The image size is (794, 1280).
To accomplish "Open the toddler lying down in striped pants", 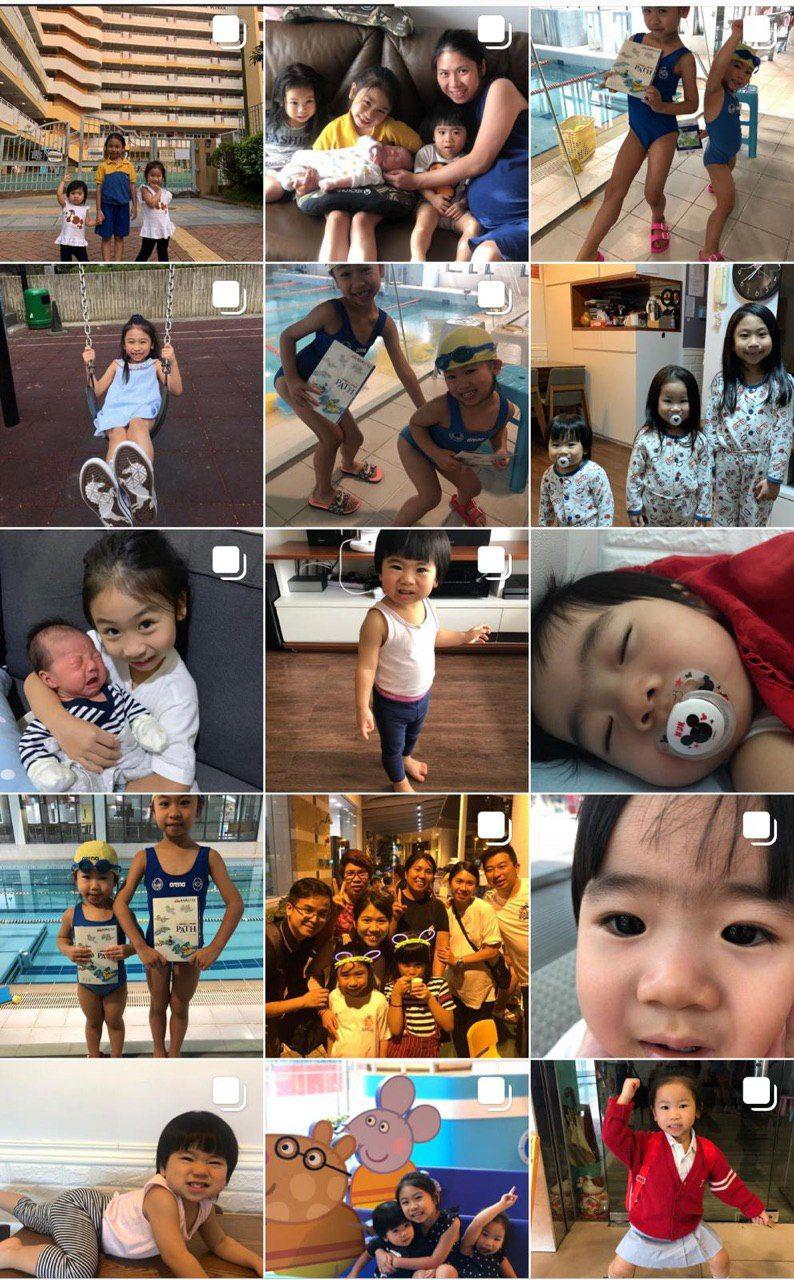I will pos(131,1170).
